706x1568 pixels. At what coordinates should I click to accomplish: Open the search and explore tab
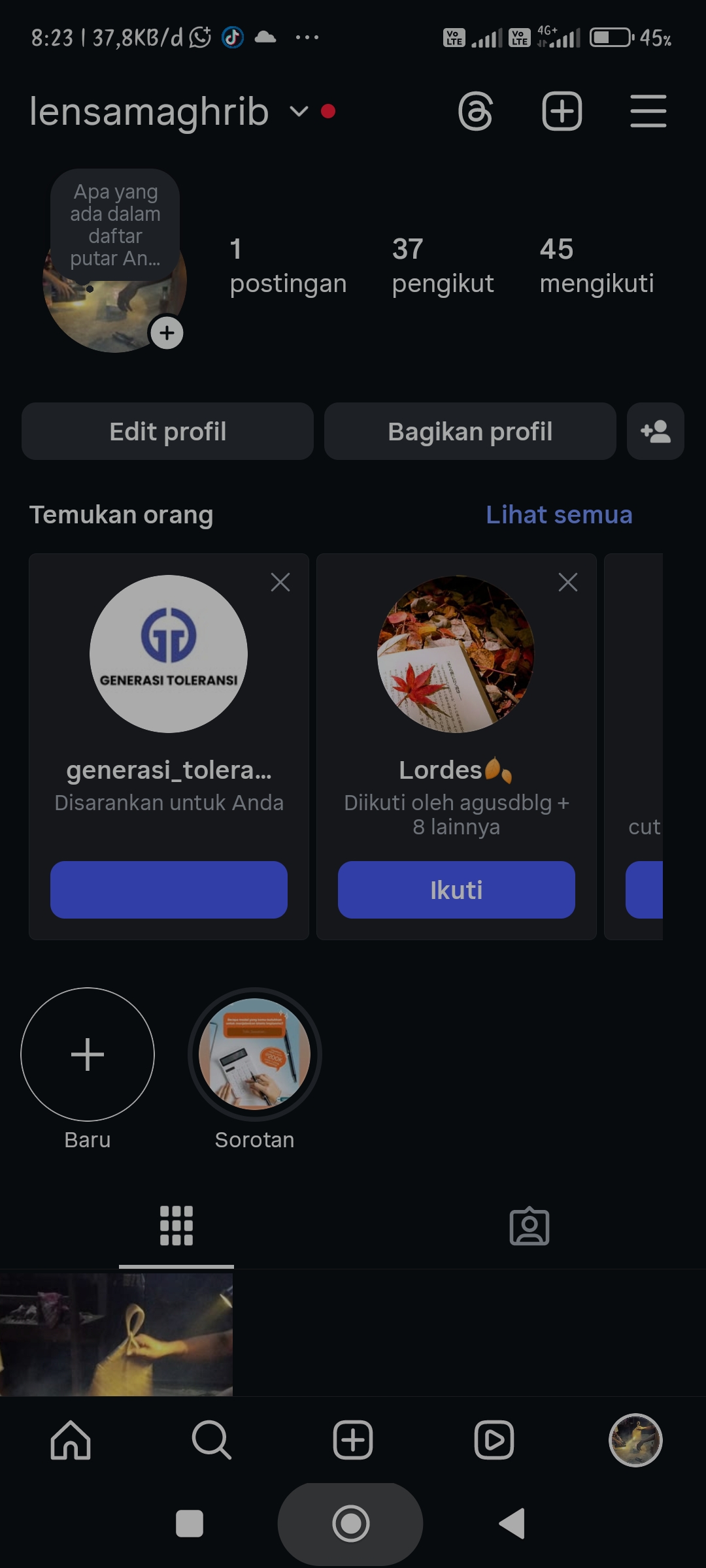click(211, 1440)
